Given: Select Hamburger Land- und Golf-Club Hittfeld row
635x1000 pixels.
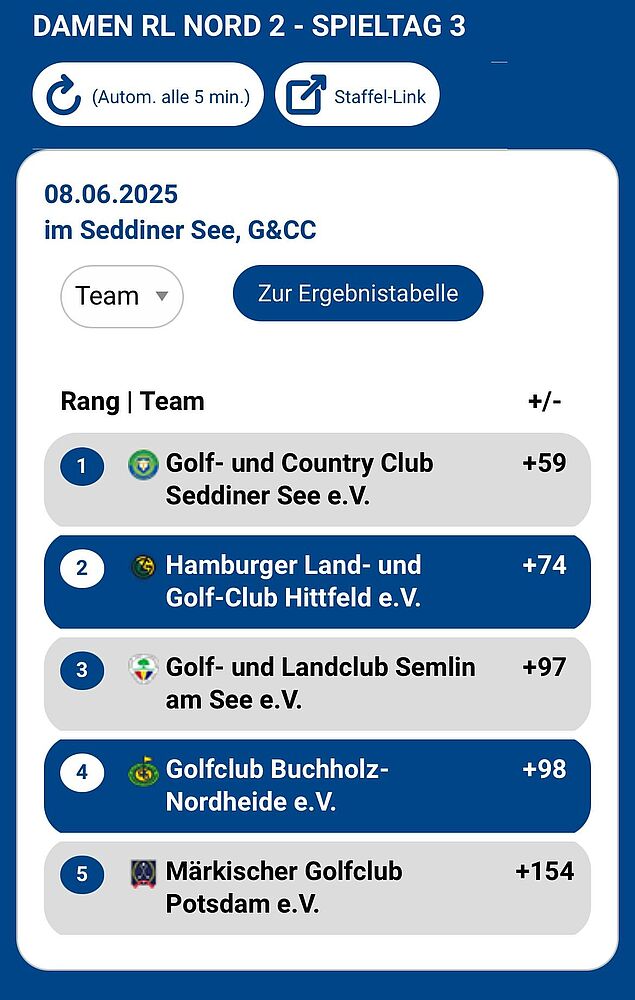Looking at the screenshot, I should [317, 581].
